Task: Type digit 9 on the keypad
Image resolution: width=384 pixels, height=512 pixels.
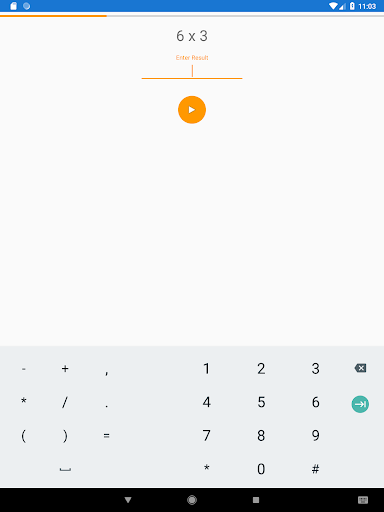Action: (315, 435)
